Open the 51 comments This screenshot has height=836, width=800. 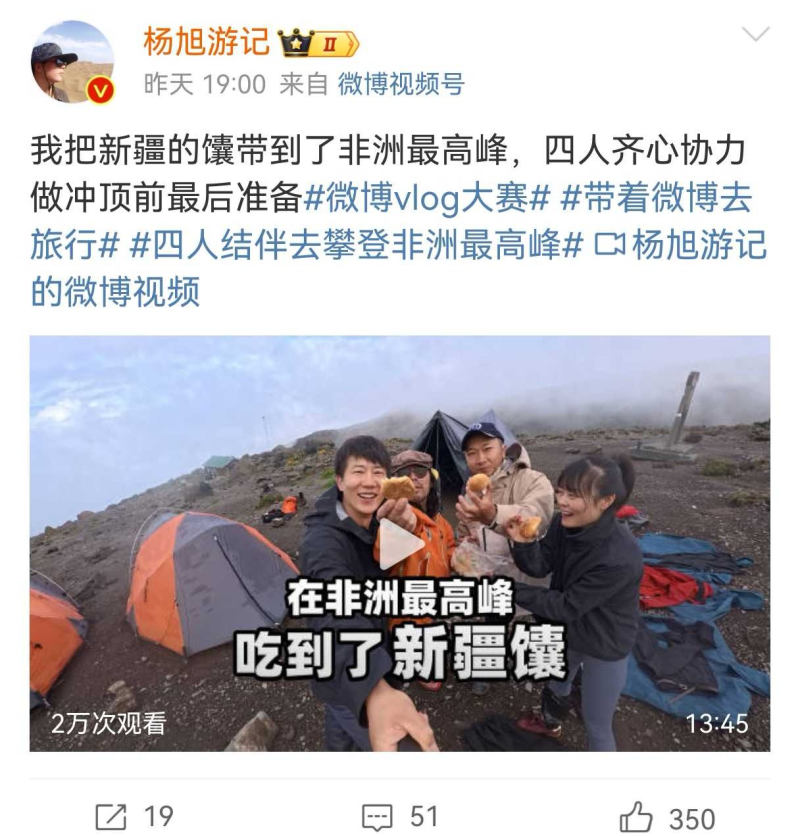tap(400, 816)
